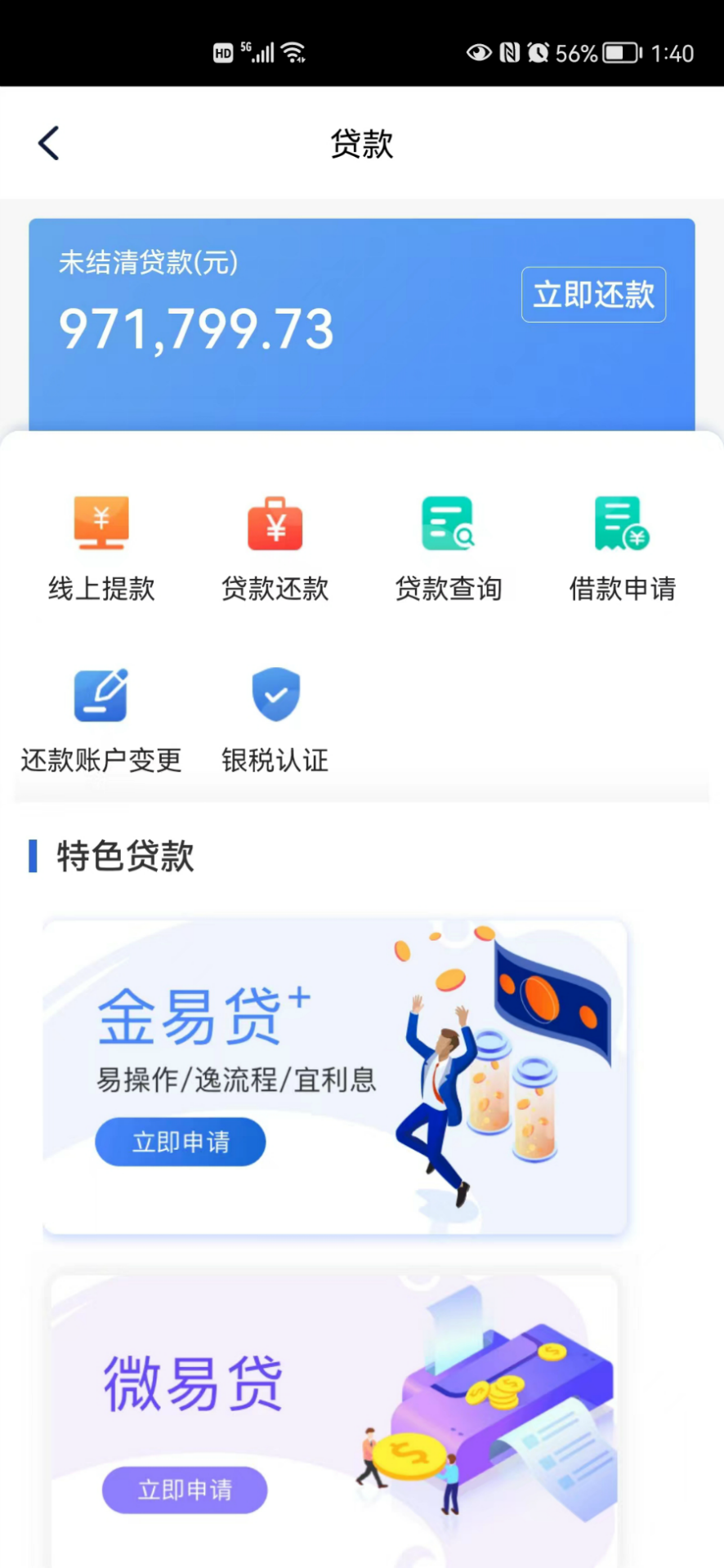Image resolution: width=724 pixels, height=1568 pixels.
Task: Tap the 借款申请 (loan application) icon
Action: (622, 547)
